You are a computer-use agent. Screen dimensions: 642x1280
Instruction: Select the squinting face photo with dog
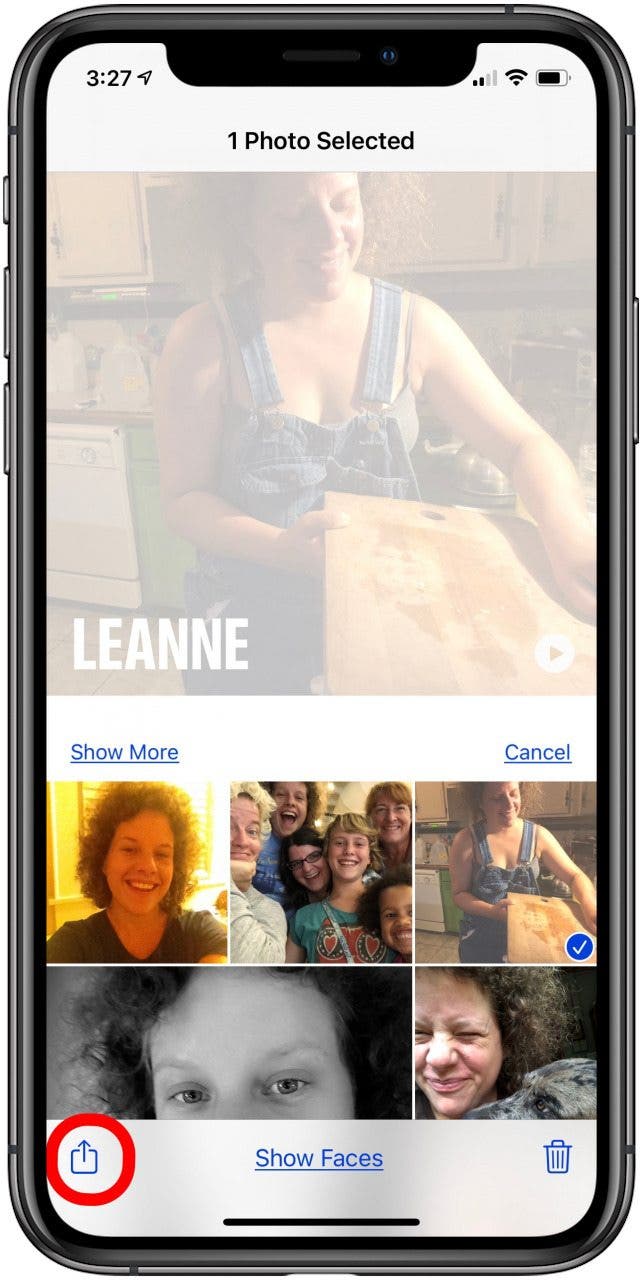tap(506, 1042)
